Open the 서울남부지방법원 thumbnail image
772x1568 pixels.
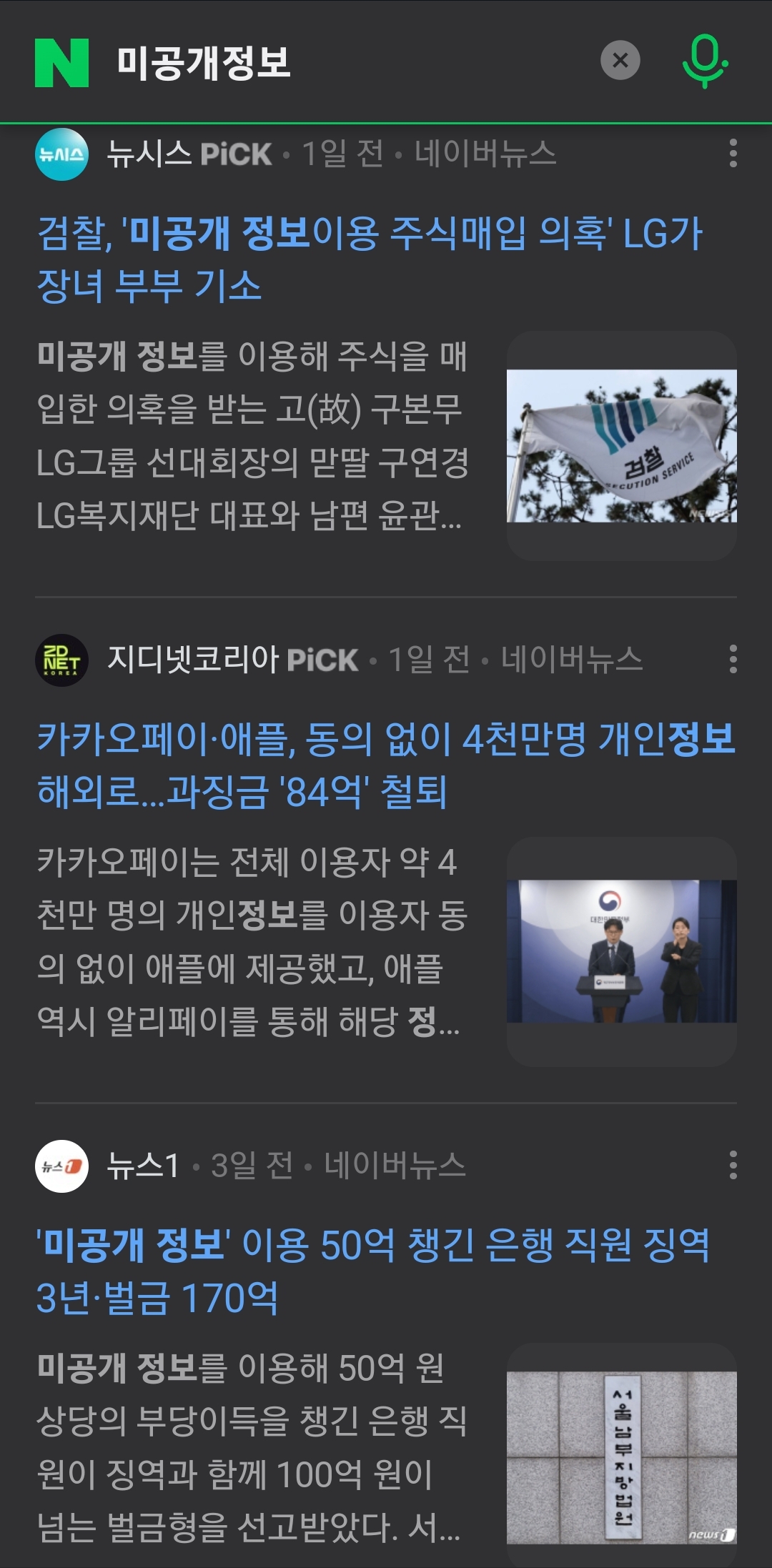tap(622, 1455)
